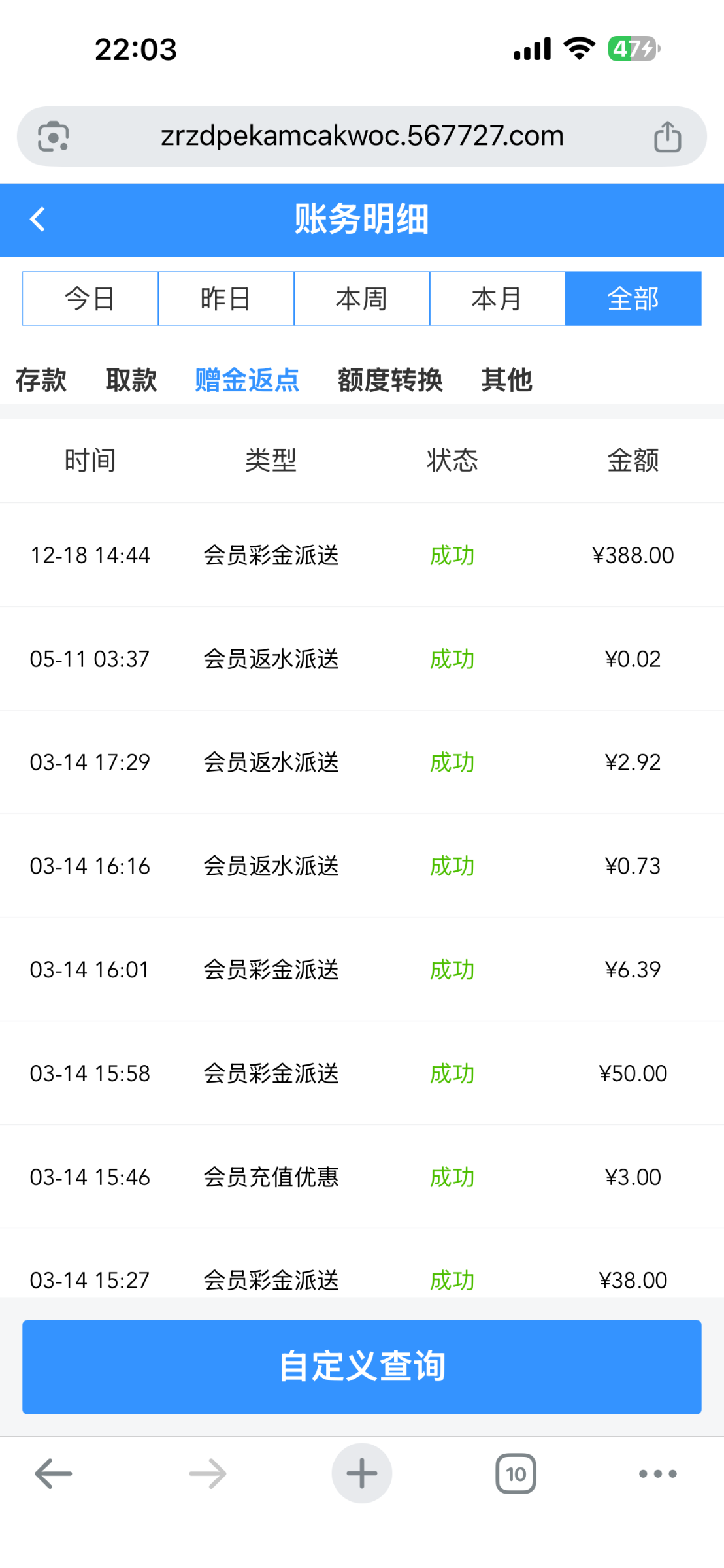The width and height of the screenshot is (724, 1568).
Task: Go back from 账务明细 page
Action: click(x=38, y=220)
